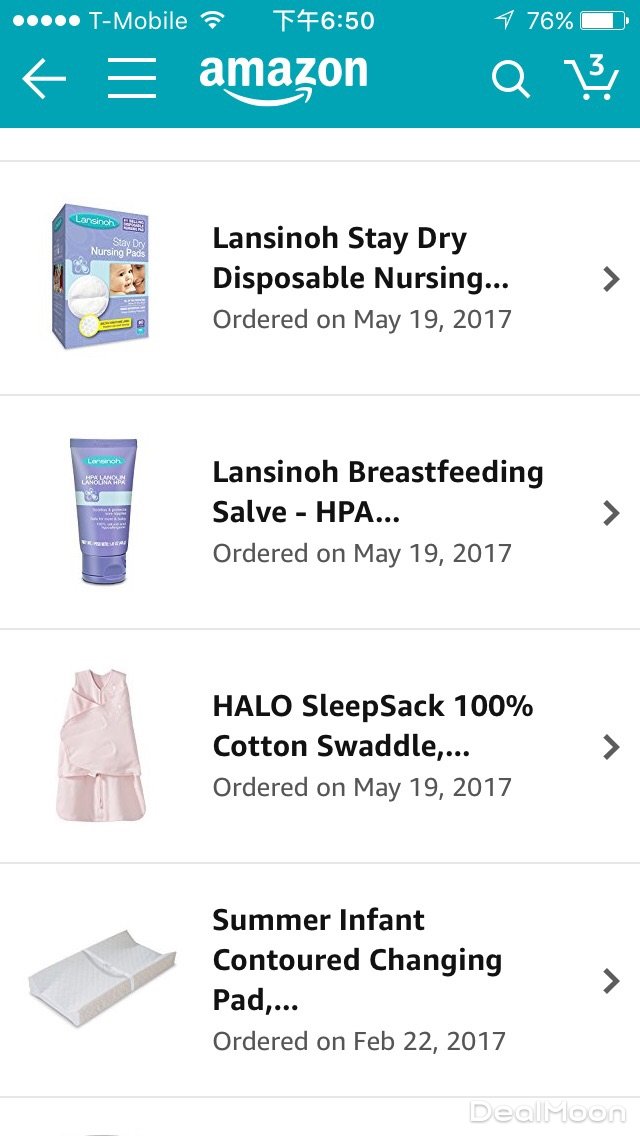View the shopping cart
This screenshot has height=1136, width=640.
point(591,77)
